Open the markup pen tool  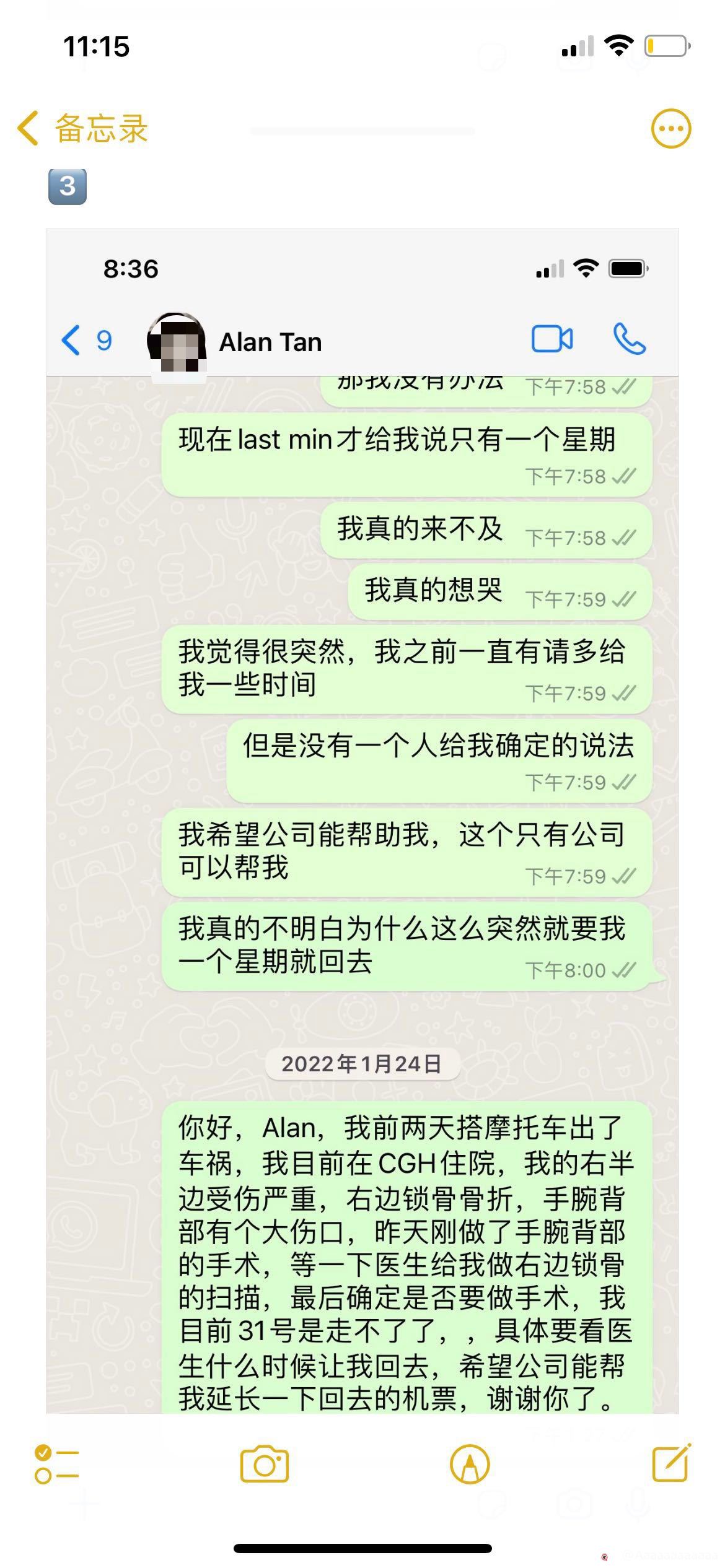(470, 1465)
